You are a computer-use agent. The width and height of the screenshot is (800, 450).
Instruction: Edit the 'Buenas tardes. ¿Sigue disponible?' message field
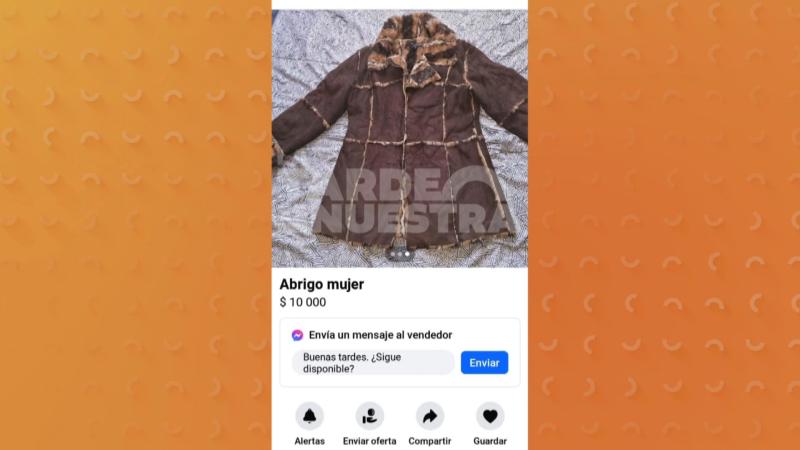click(372, 362)
